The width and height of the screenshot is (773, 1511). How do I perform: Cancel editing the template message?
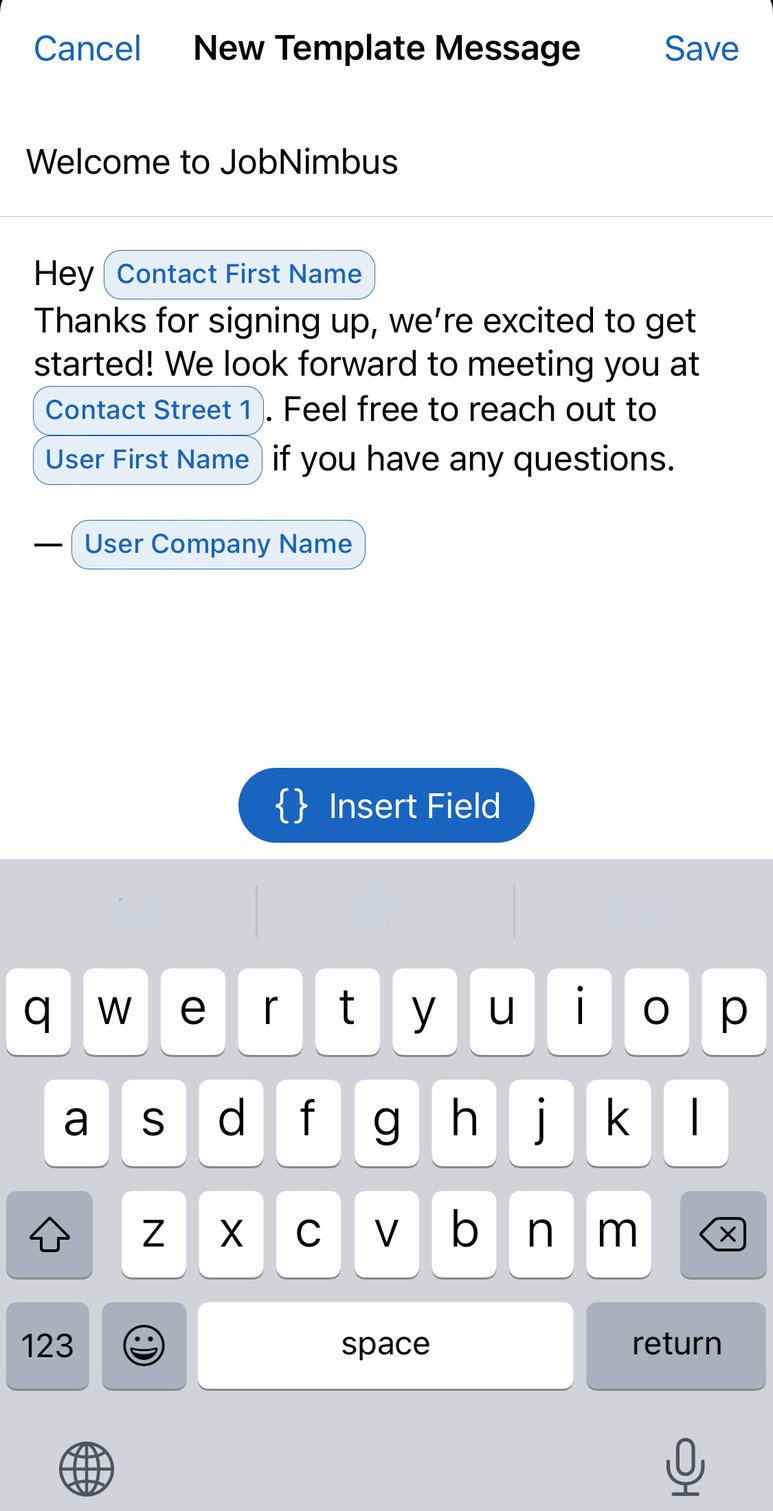(x=87, y=47)
